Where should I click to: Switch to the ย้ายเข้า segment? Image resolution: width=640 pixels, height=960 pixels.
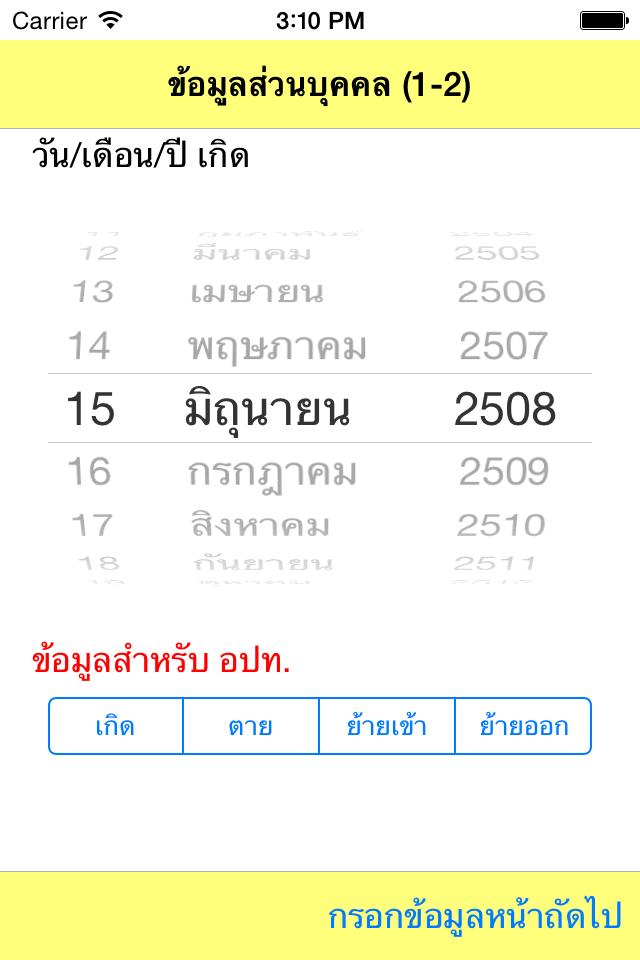coord(387,726)
